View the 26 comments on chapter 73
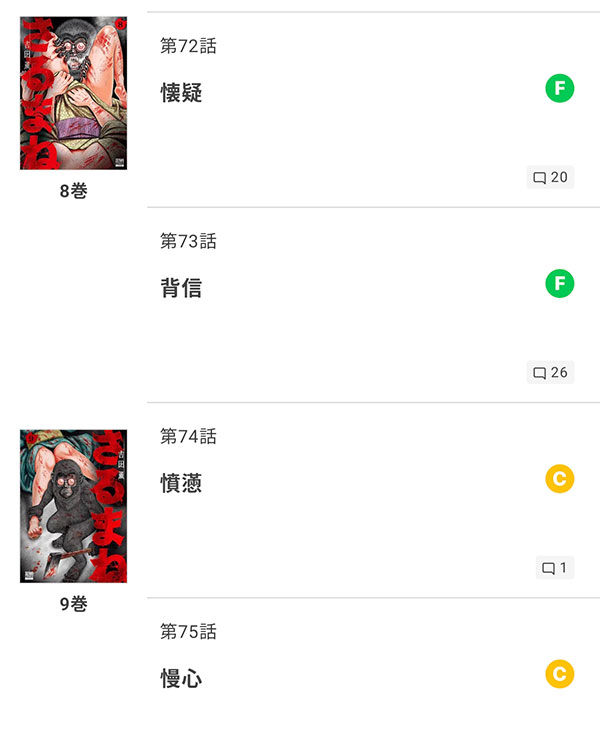The width and height of the screenshot is (600, 750). pos(550,373)
